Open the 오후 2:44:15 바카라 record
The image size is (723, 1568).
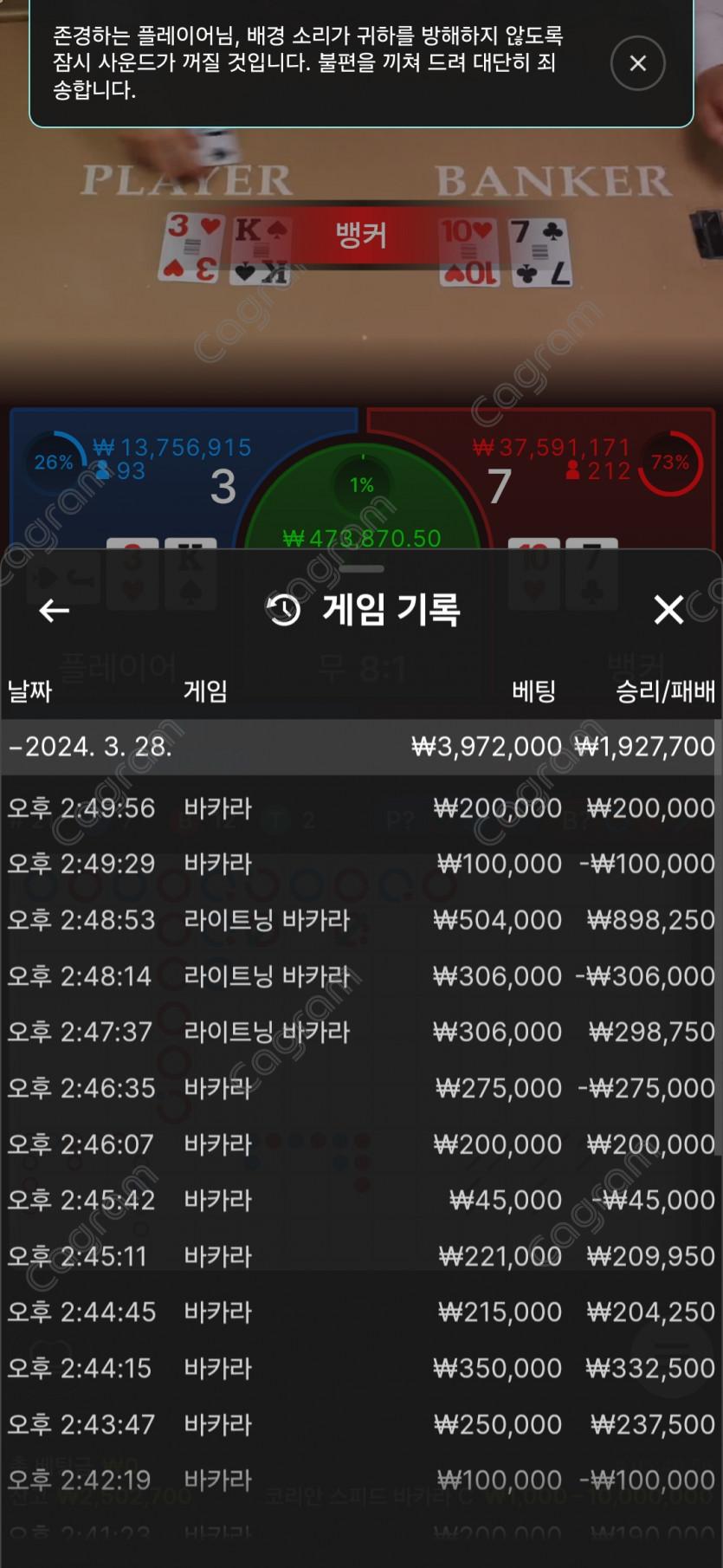tap(361, 1368)
